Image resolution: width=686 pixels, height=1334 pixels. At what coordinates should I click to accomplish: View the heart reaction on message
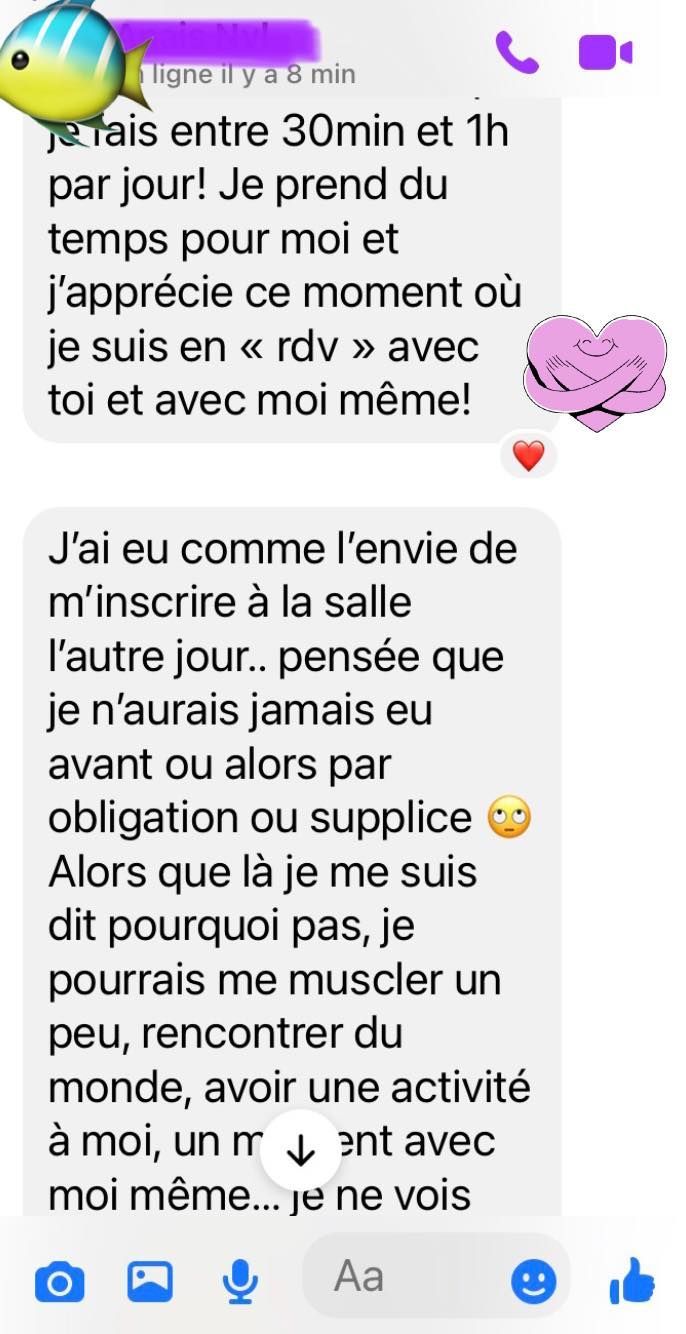click(x=528, y=456)
